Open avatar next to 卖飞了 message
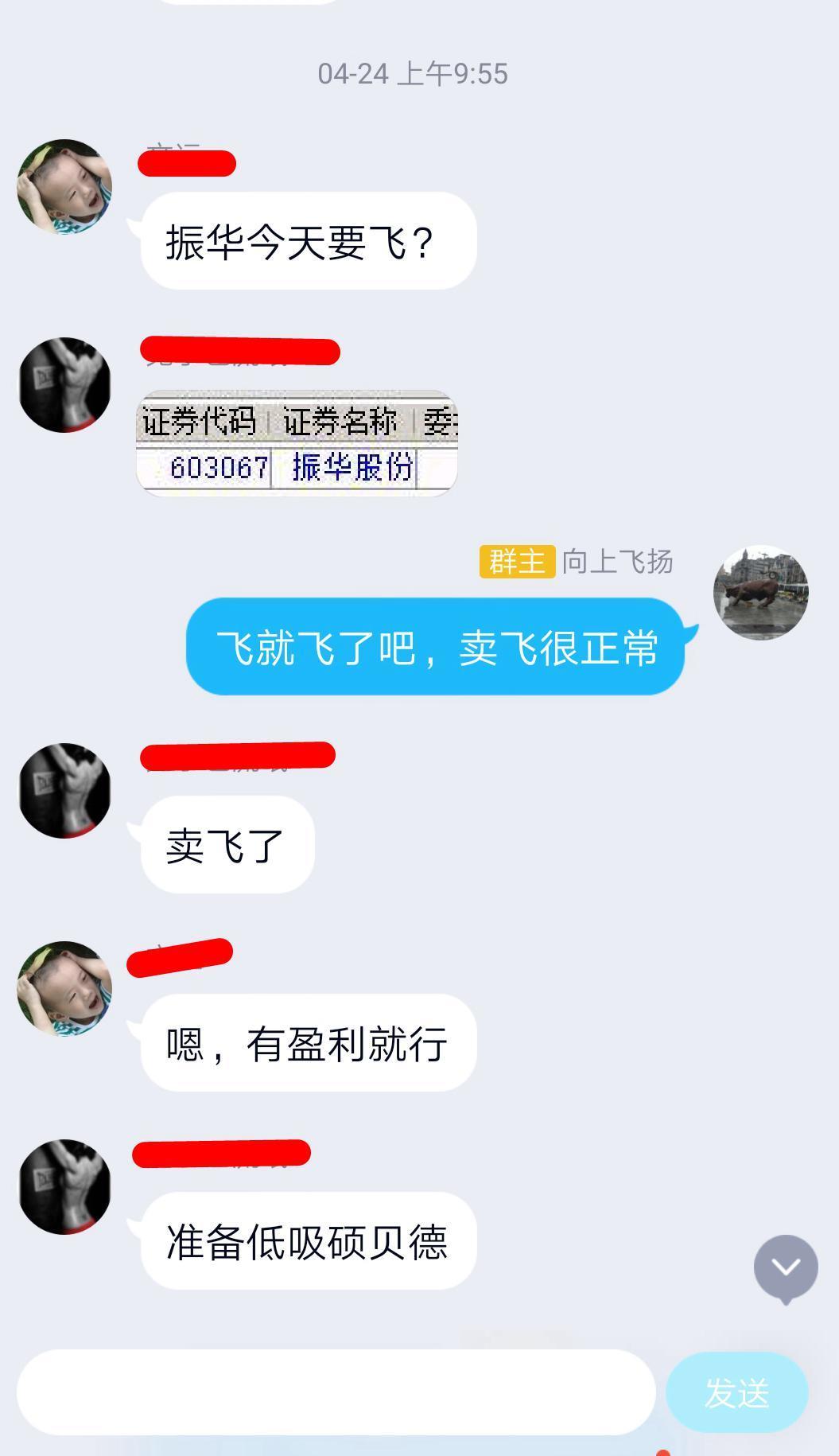The image size is (839, 1456). tap(64, 790)
